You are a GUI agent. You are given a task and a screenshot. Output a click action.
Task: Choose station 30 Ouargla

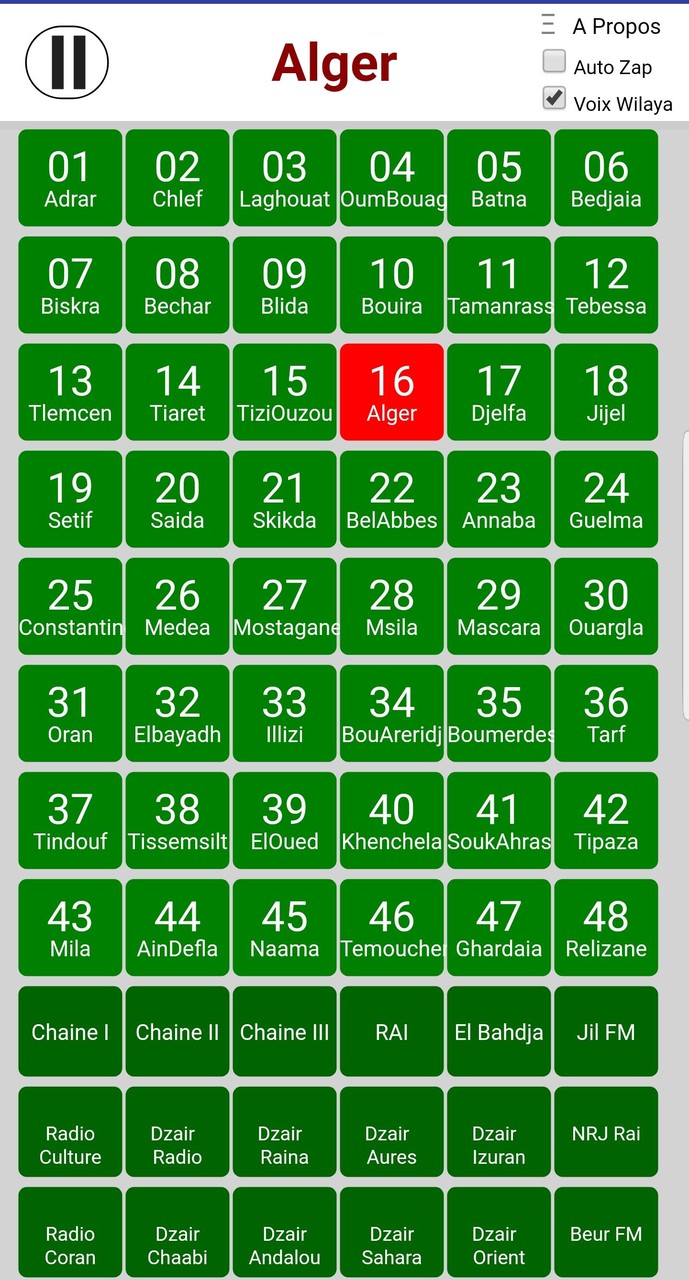(x=606, y=606)
